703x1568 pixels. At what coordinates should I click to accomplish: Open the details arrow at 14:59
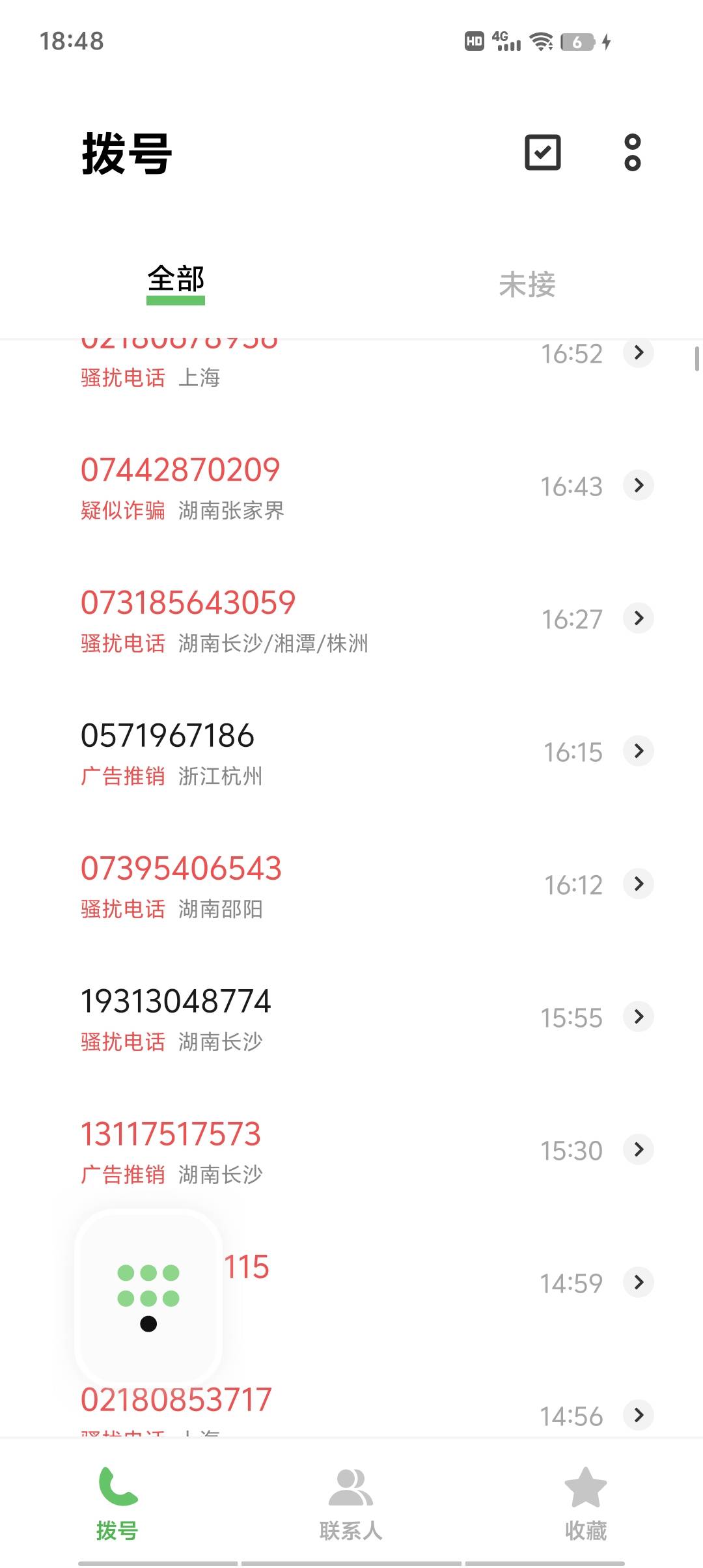(x=639, y=1282)
